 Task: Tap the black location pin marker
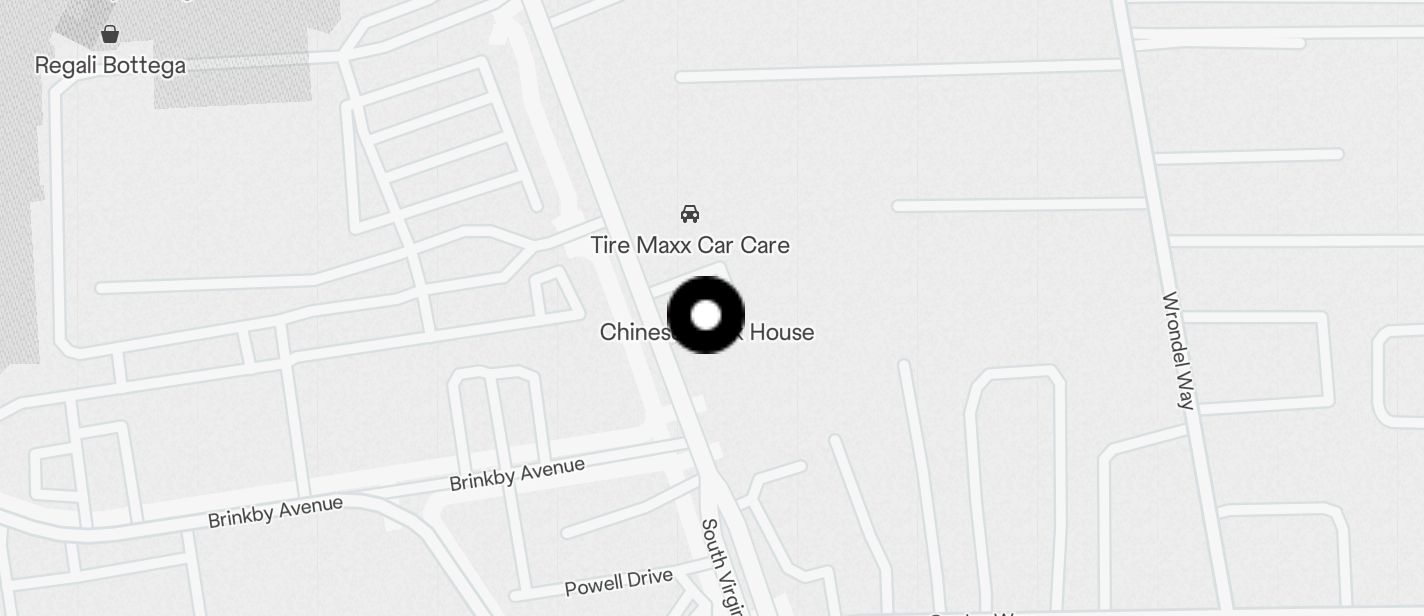point(706,315)
